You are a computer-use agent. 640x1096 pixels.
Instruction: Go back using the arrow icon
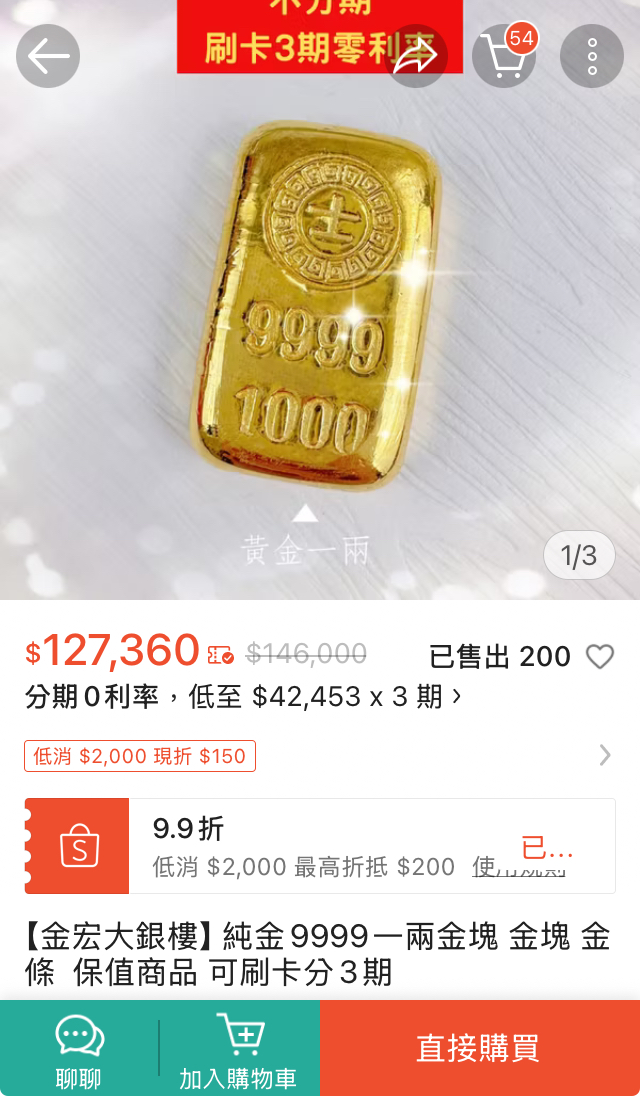coord(48,56)
